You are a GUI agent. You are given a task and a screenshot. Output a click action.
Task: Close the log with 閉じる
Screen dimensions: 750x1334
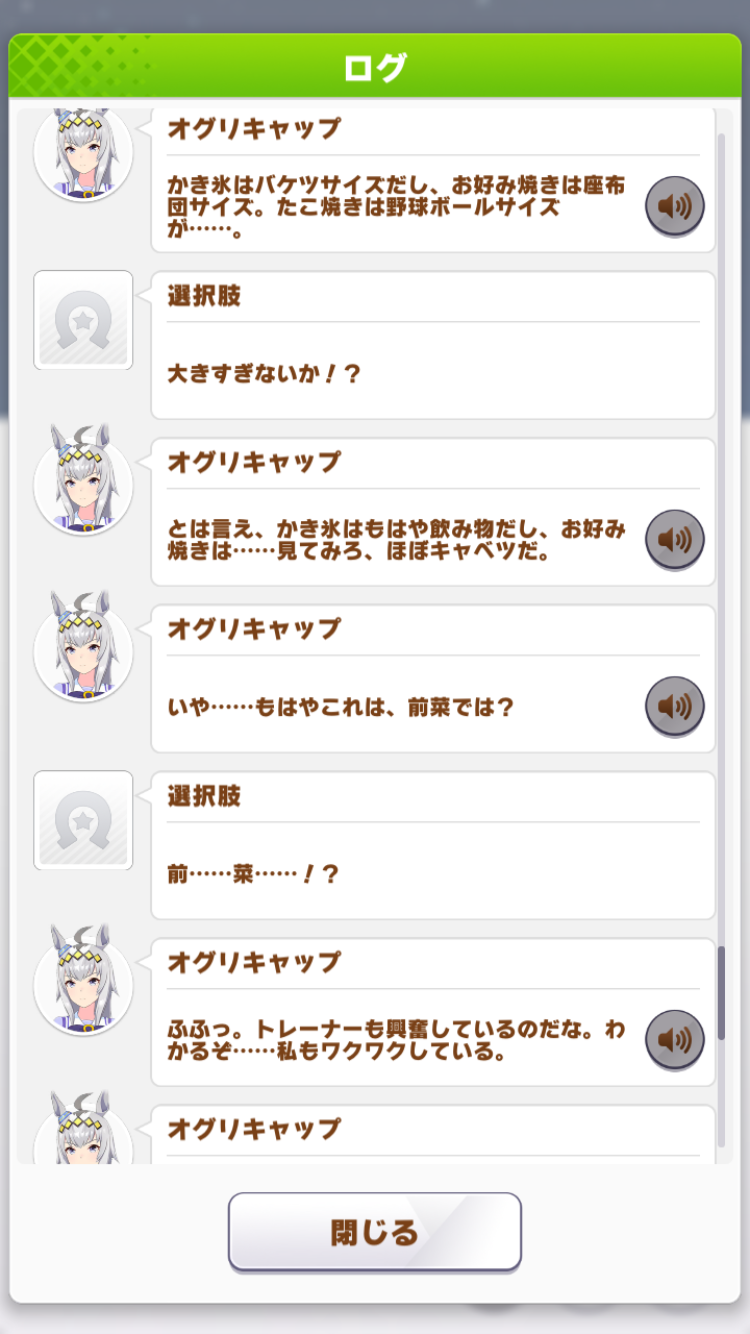375,1232
